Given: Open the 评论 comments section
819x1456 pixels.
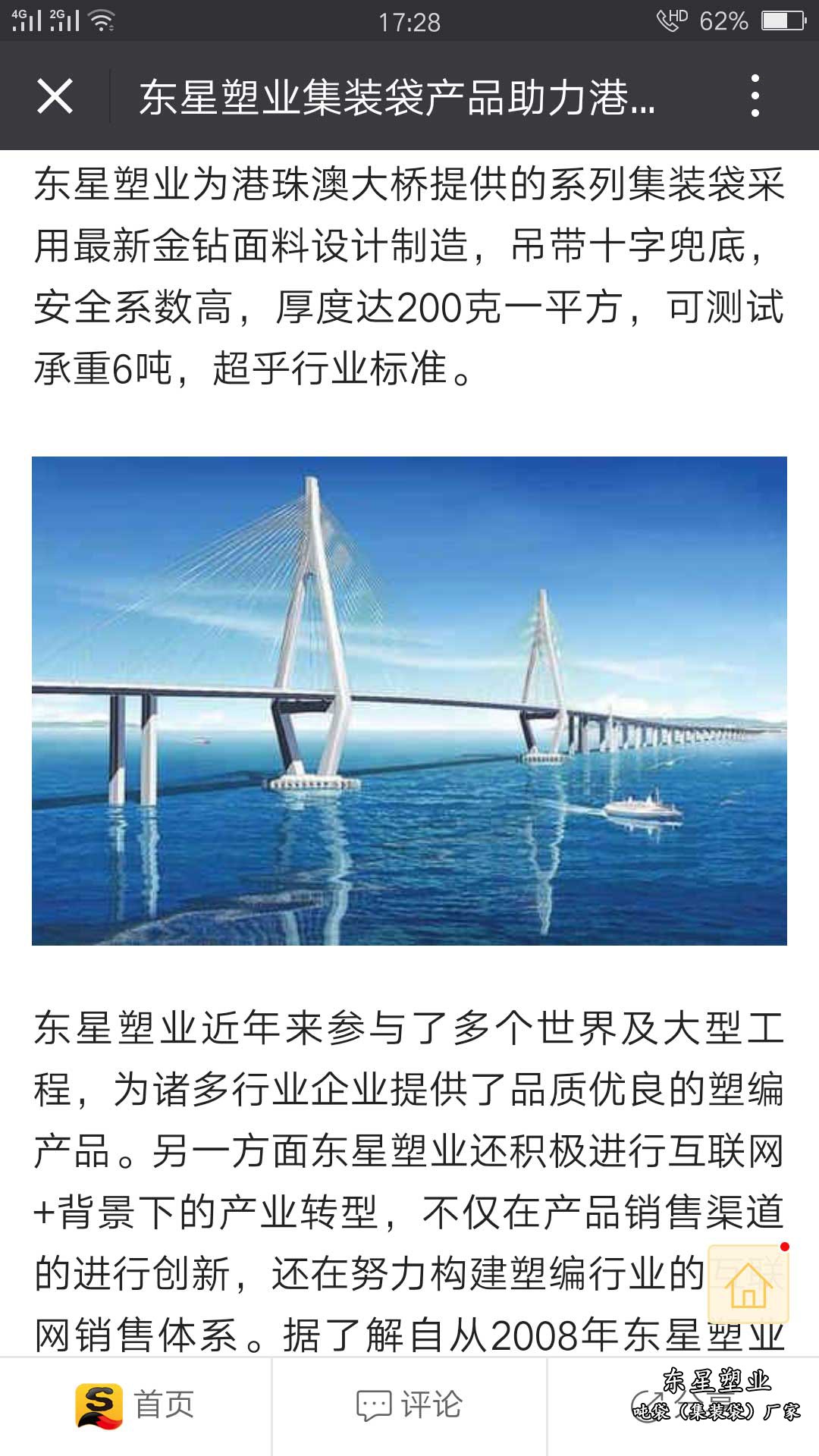Looking at the screenshot, I should point(409,1405).
